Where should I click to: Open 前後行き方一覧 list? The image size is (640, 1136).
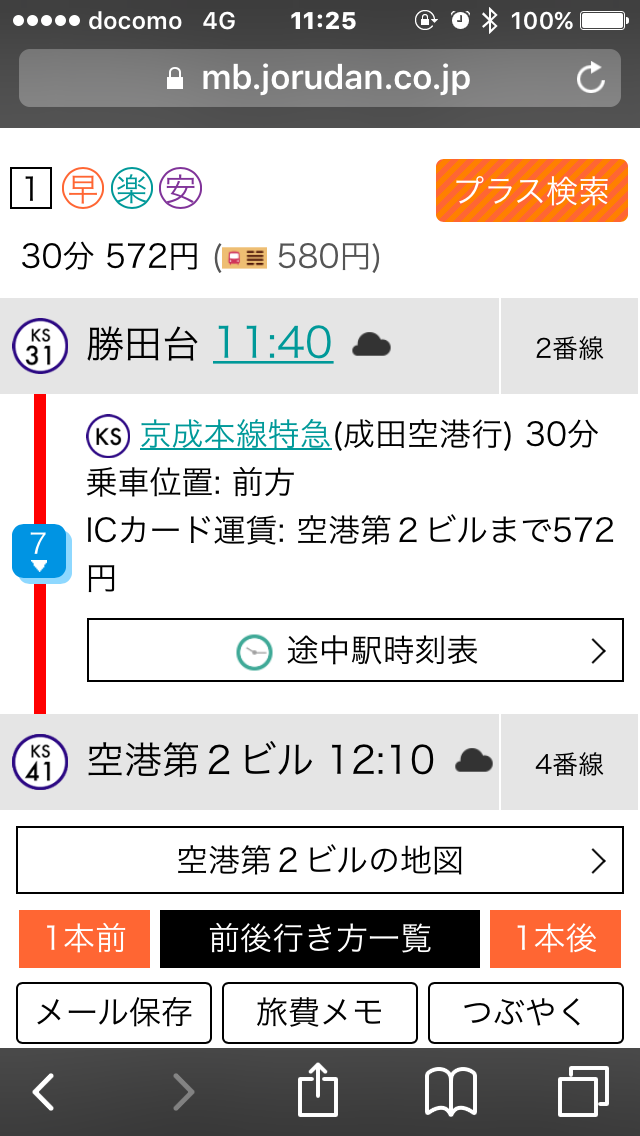[x=320, y=938]
